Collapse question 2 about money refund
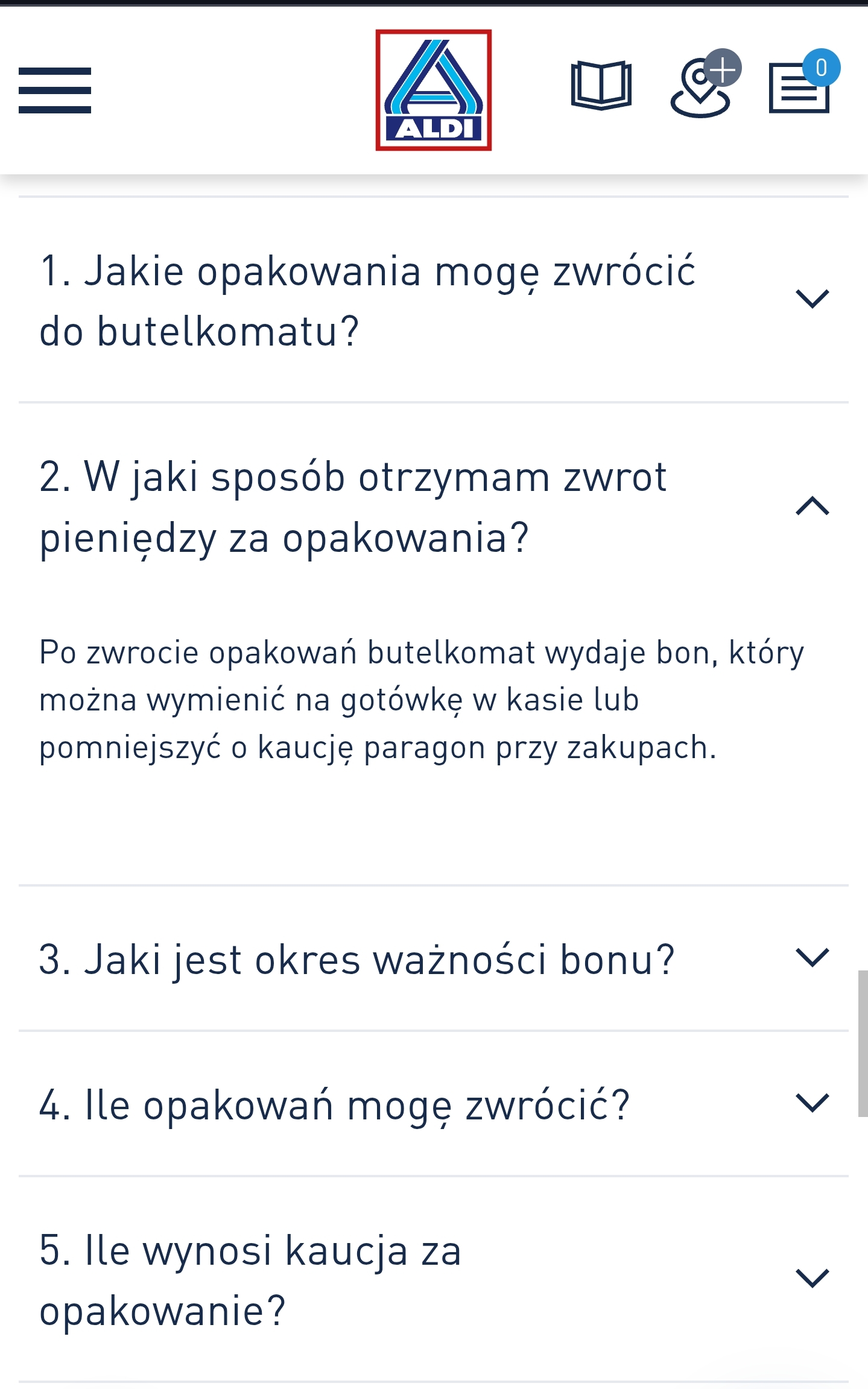Screen dimensions: 868x1389 812,506
